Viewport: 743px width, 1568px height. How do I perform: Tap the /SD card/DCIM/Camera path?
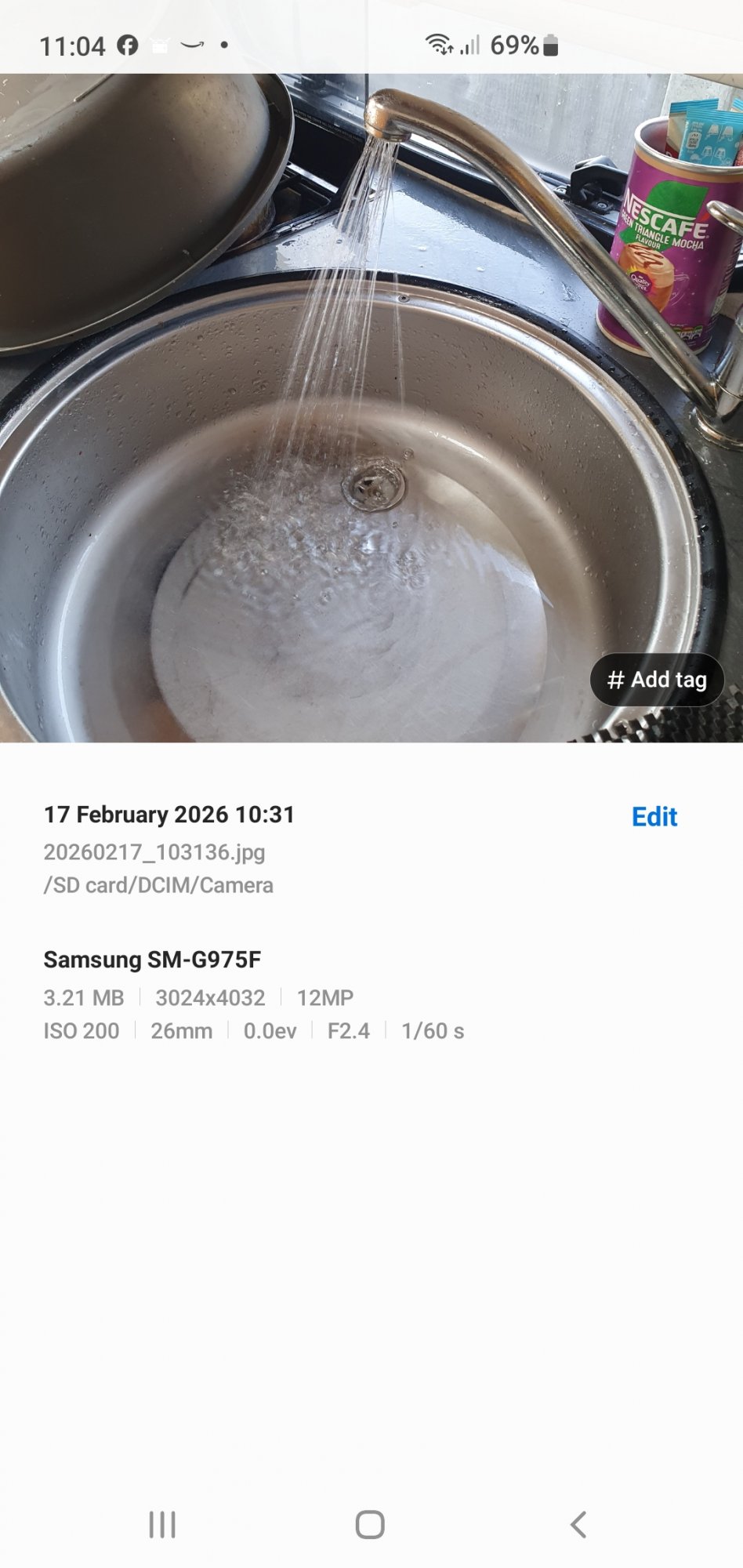[158, 886]
